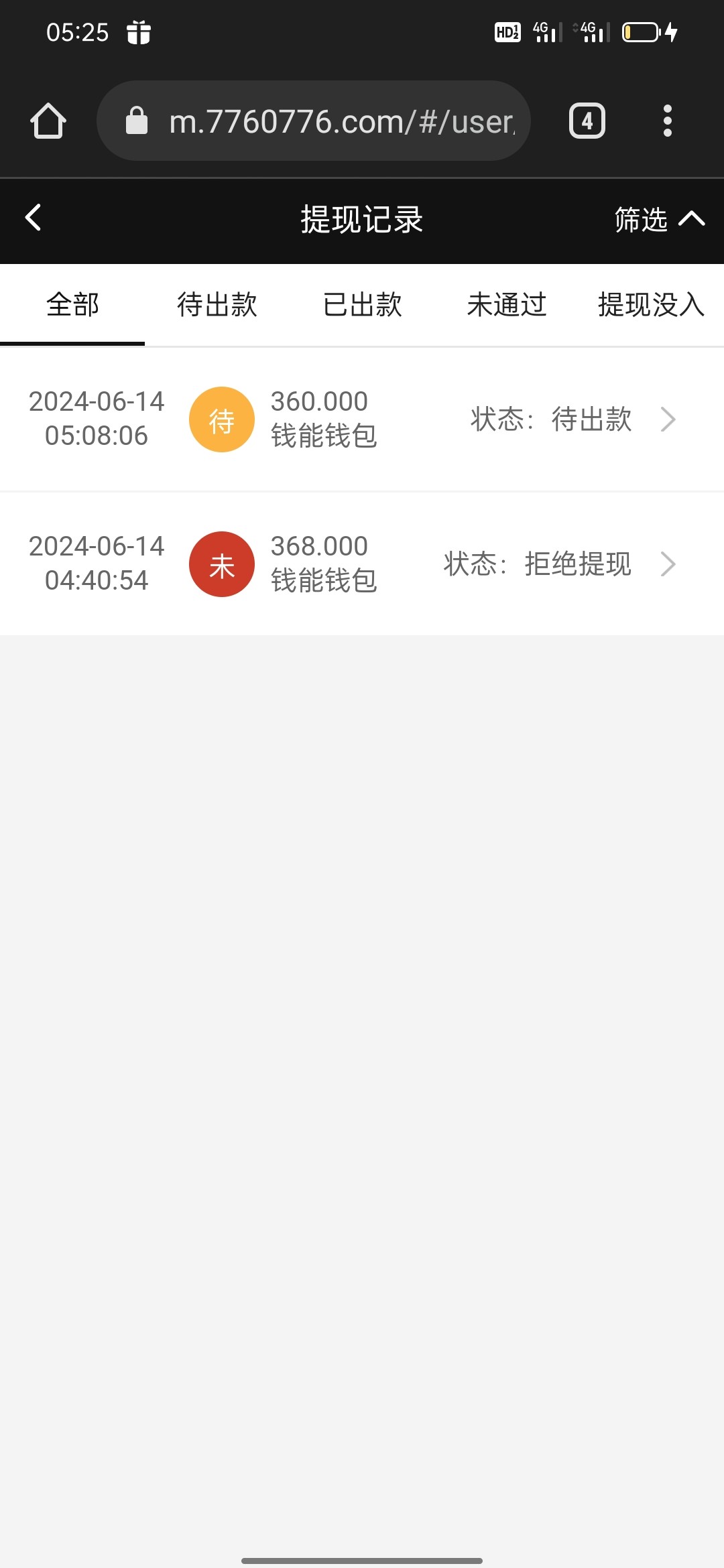The width and height of the screenshot is (724, 1568).
Task: Switch to the 已出款 tab
Action: (x=362, y=305)
